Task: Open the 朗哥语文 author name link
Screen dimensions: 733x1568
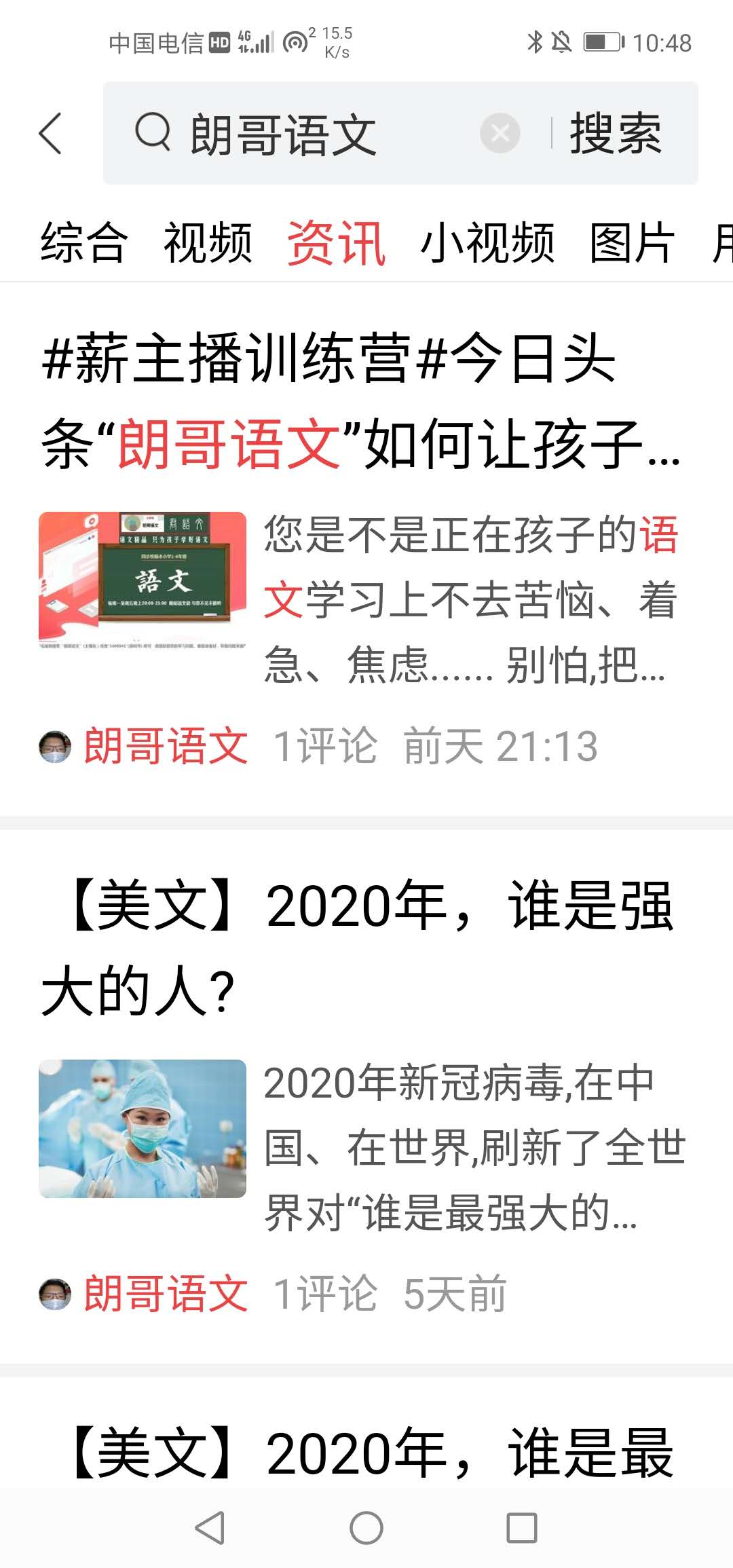Action: [165, 747]
